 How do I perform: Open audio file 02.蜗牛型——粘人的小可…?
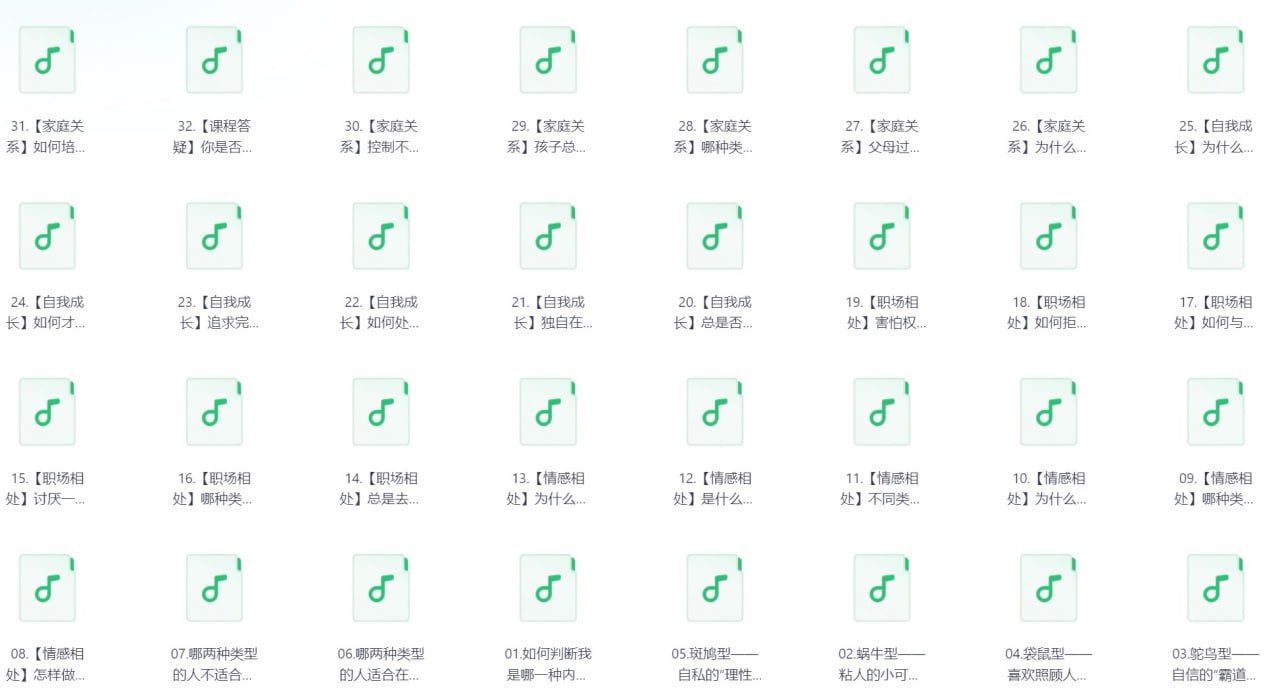coord(881,589)
